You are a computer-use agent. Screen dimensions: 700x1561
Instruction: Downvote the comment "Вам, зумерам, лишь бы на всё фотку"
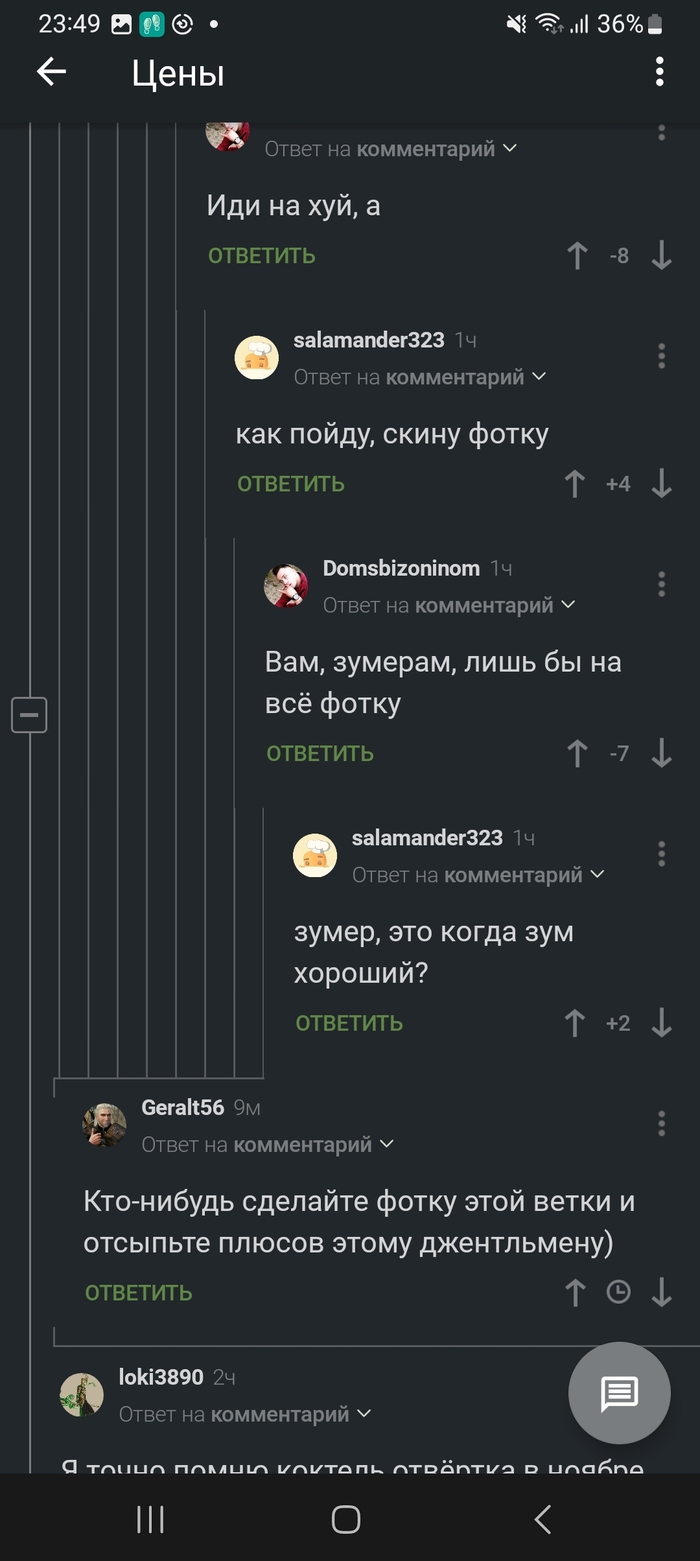point(661,753)
